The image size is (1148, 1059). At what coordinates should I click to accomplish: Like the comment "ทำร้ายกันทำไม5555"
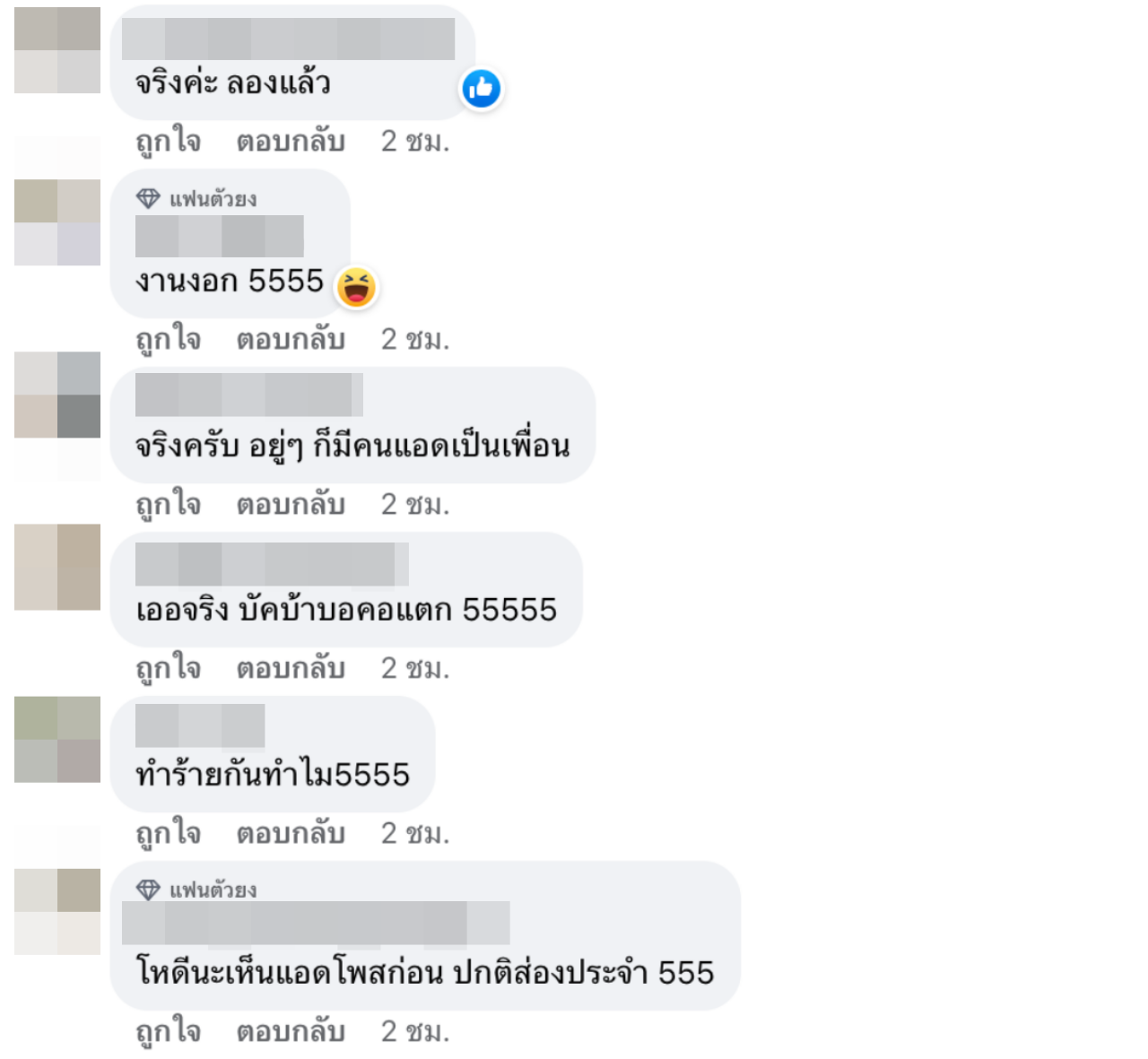(x=168, y=834)
